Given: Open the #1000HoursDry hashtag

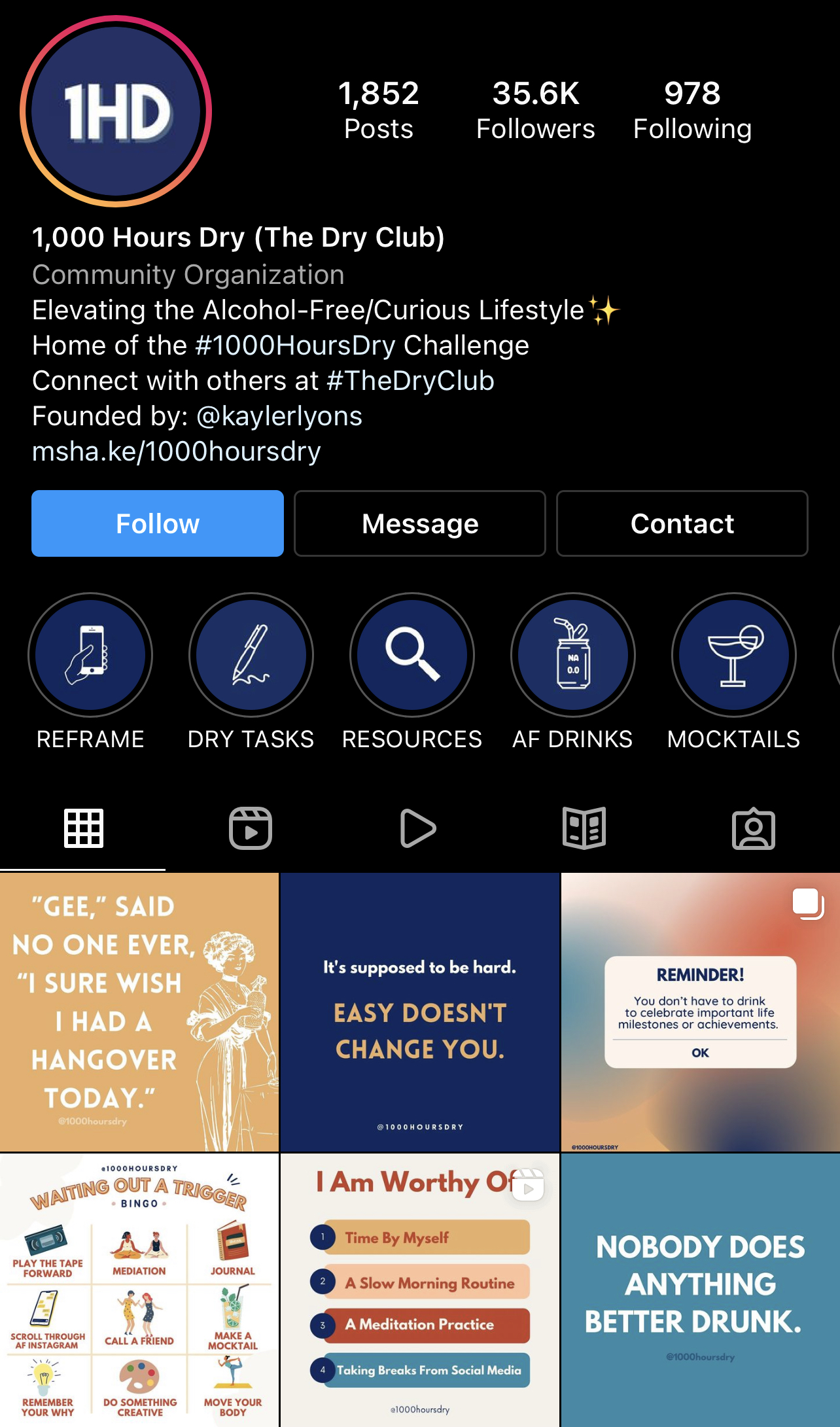Looking at the screenshot, I should point(296,345).
